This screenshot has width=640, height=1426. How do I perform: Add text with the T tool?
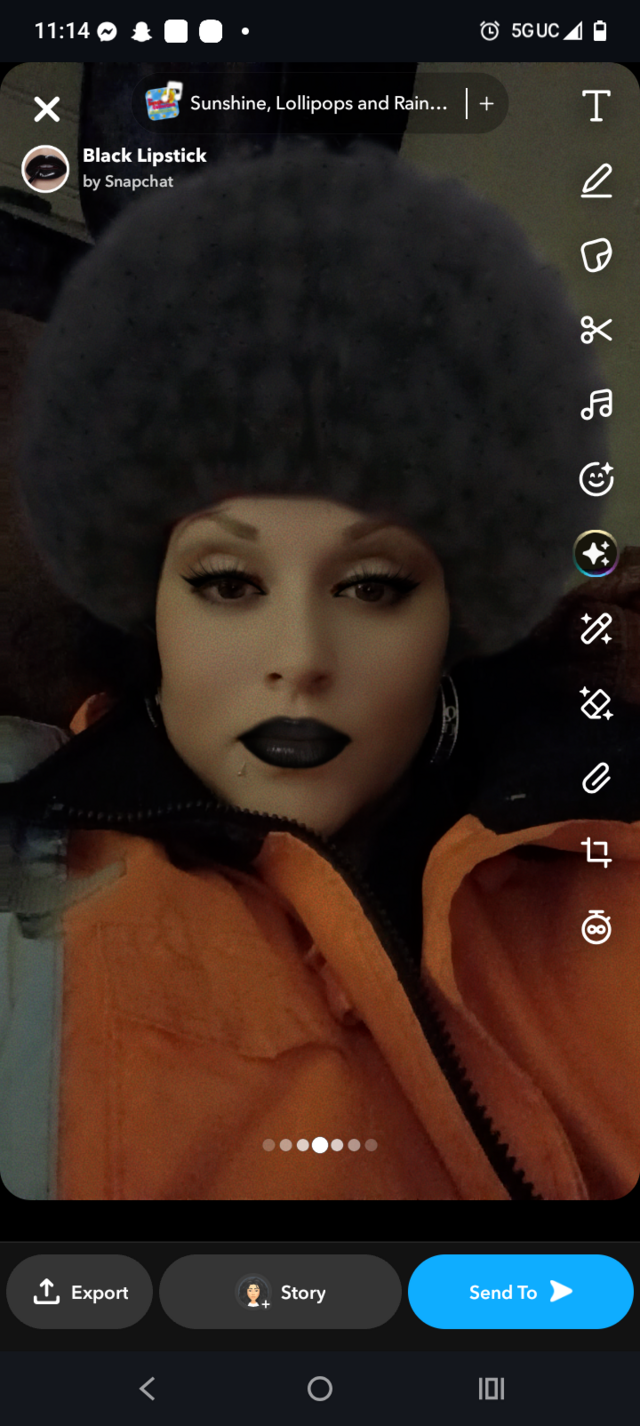click(596, 106)
